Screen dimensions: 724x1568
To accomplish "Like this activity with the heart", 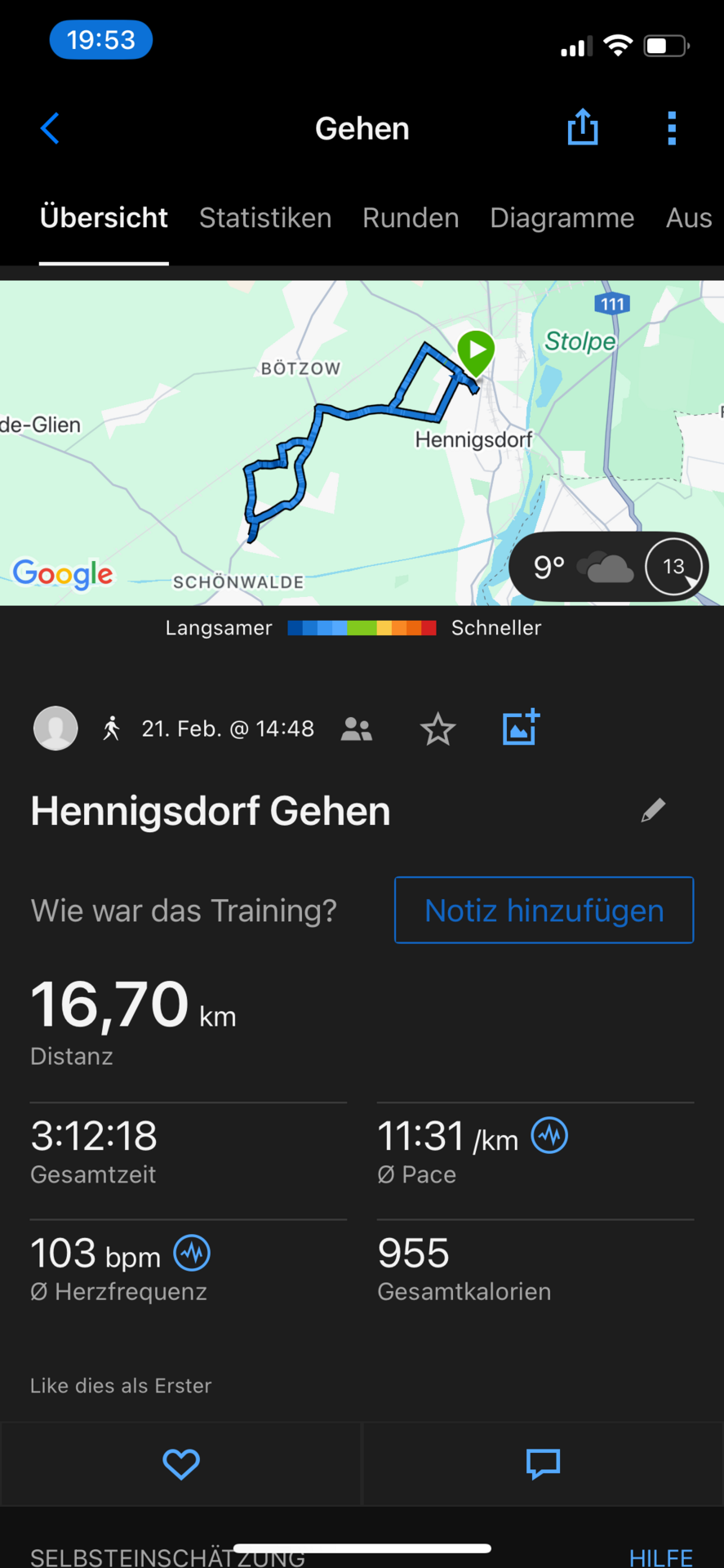I will coord(181,1464).
